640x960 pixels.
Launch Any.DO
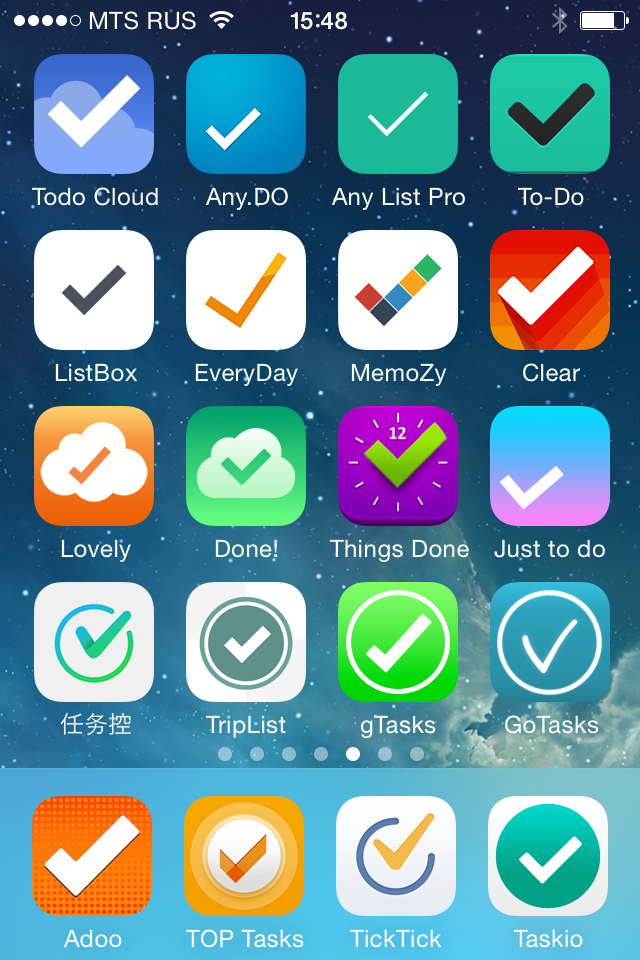pos(246,114)
